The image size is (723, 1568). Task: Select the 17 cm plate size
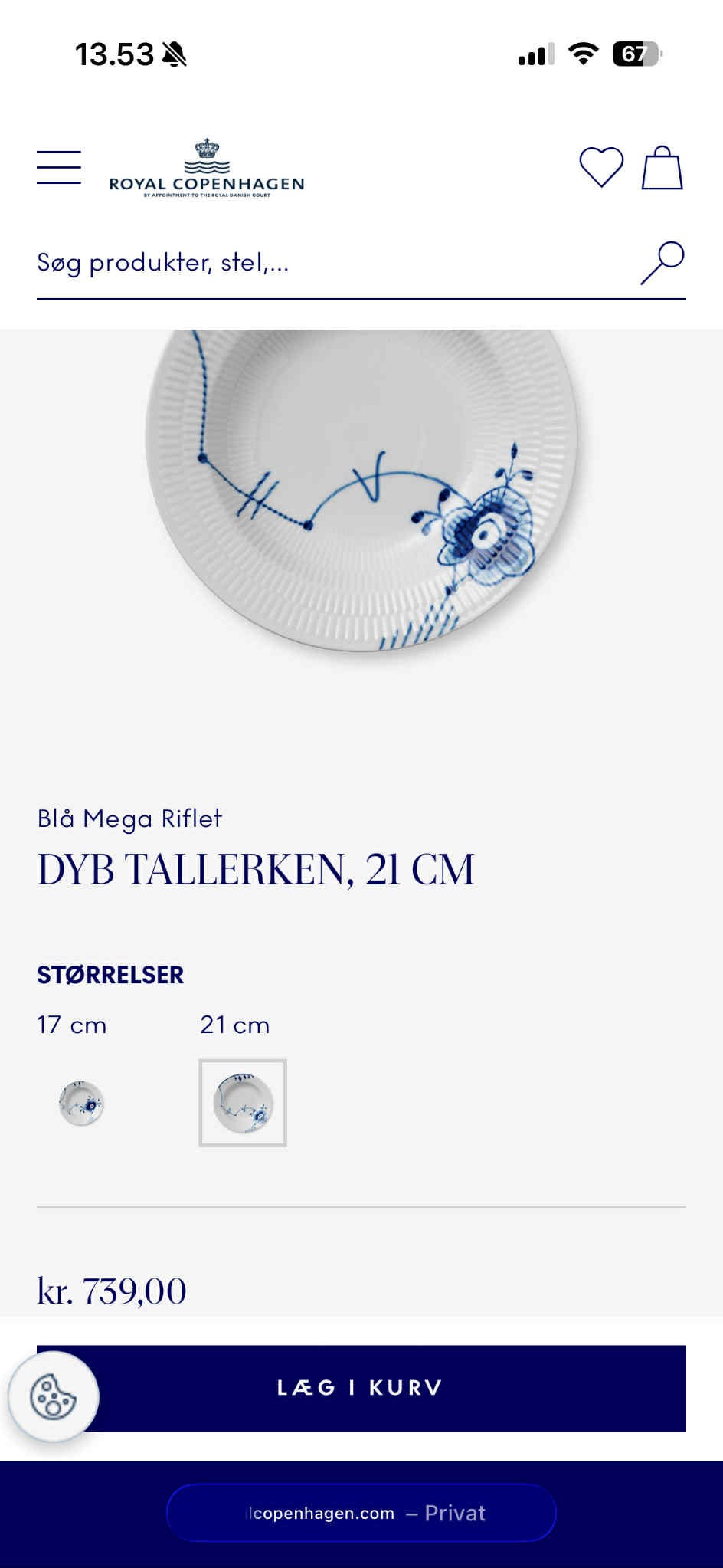pyautogui.click(x=81, y=1103)
